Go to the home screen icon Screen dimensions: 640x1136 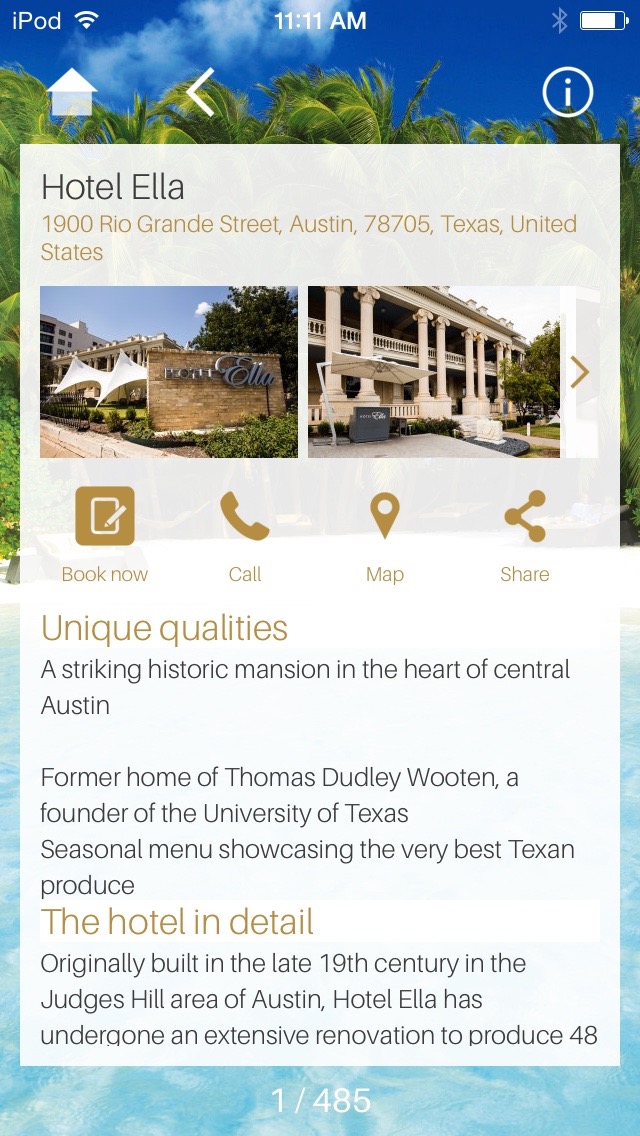pos(72,93)
